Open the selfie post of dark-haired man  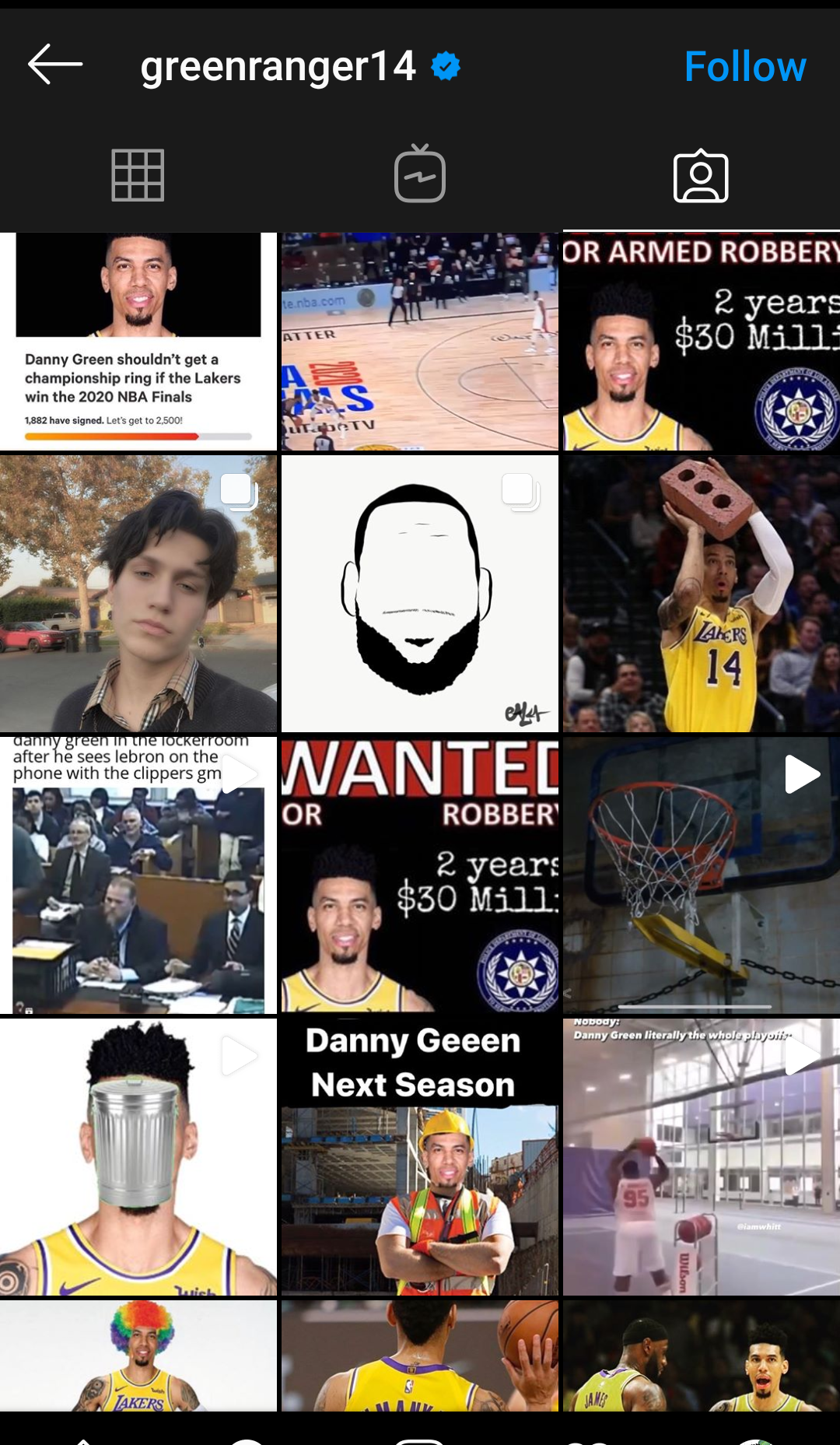[x=138, y=594]
